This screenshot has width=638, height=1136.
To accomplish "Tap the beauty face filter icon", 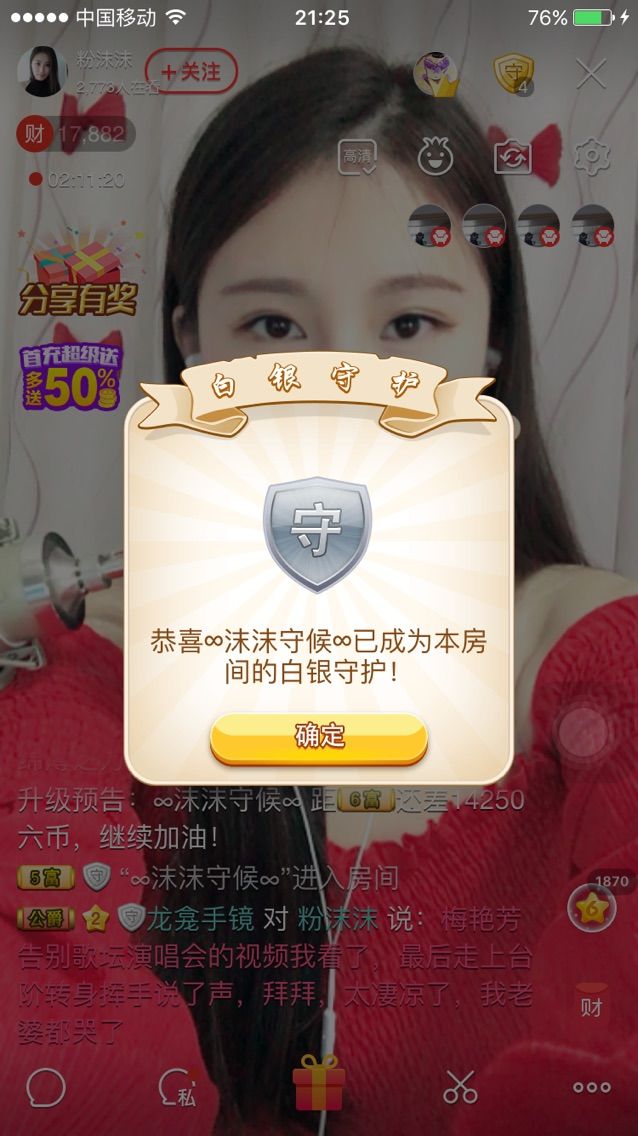I will [x=436, y=155].
